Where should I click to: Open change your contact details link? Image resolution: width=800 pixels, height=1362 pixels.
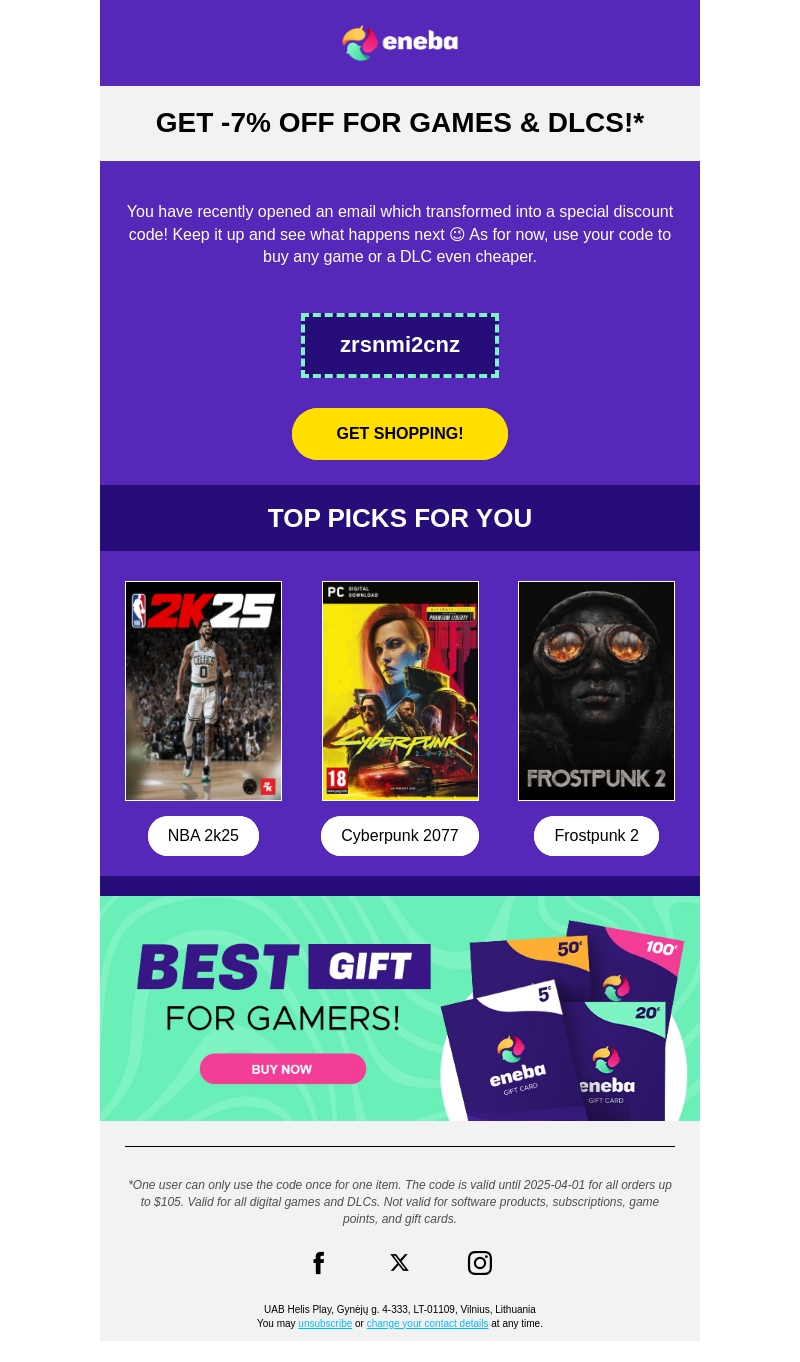point(427,1324)
